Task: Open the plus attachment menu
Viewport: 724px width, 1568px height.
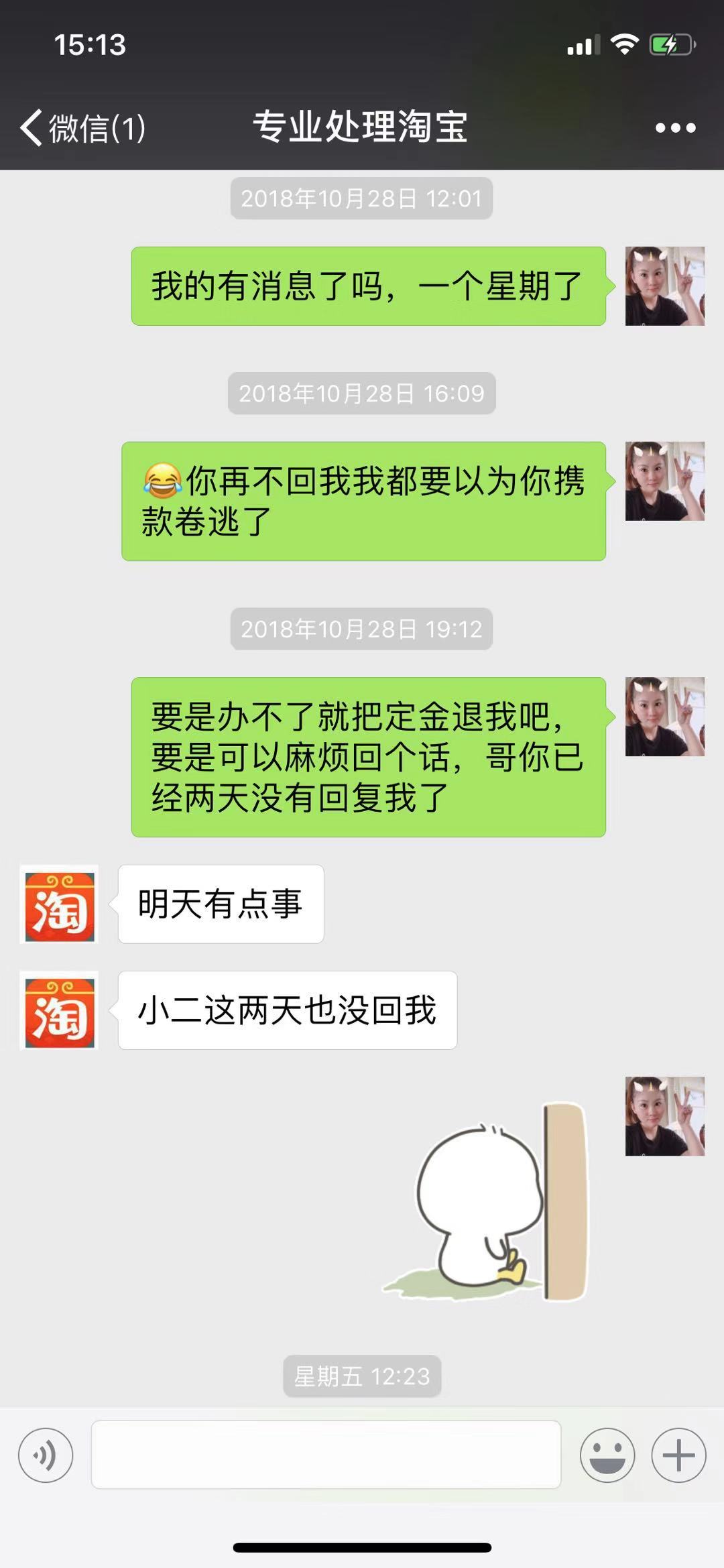Action: pos(678,1455)
